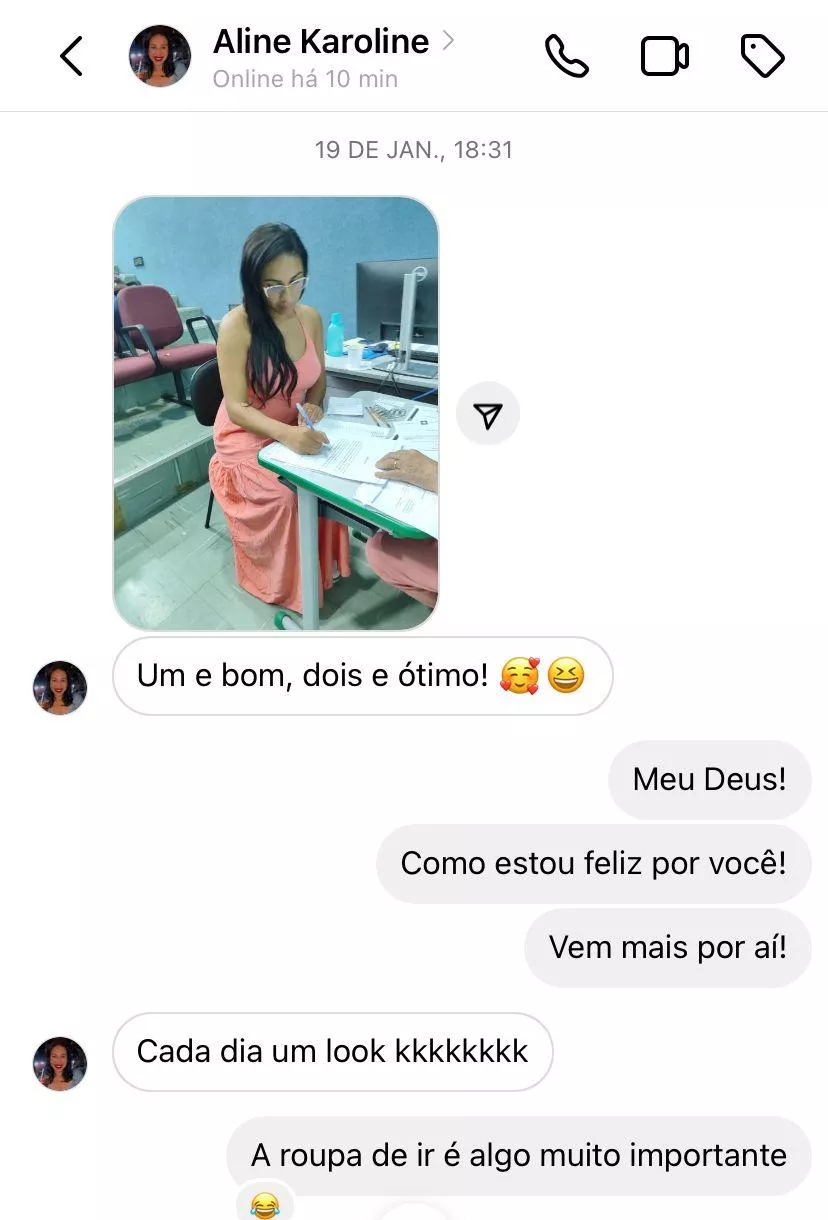
Task: Open the avatar beside 'Um e bom, dois e ótimo!'
Action: tap(60, 687)
